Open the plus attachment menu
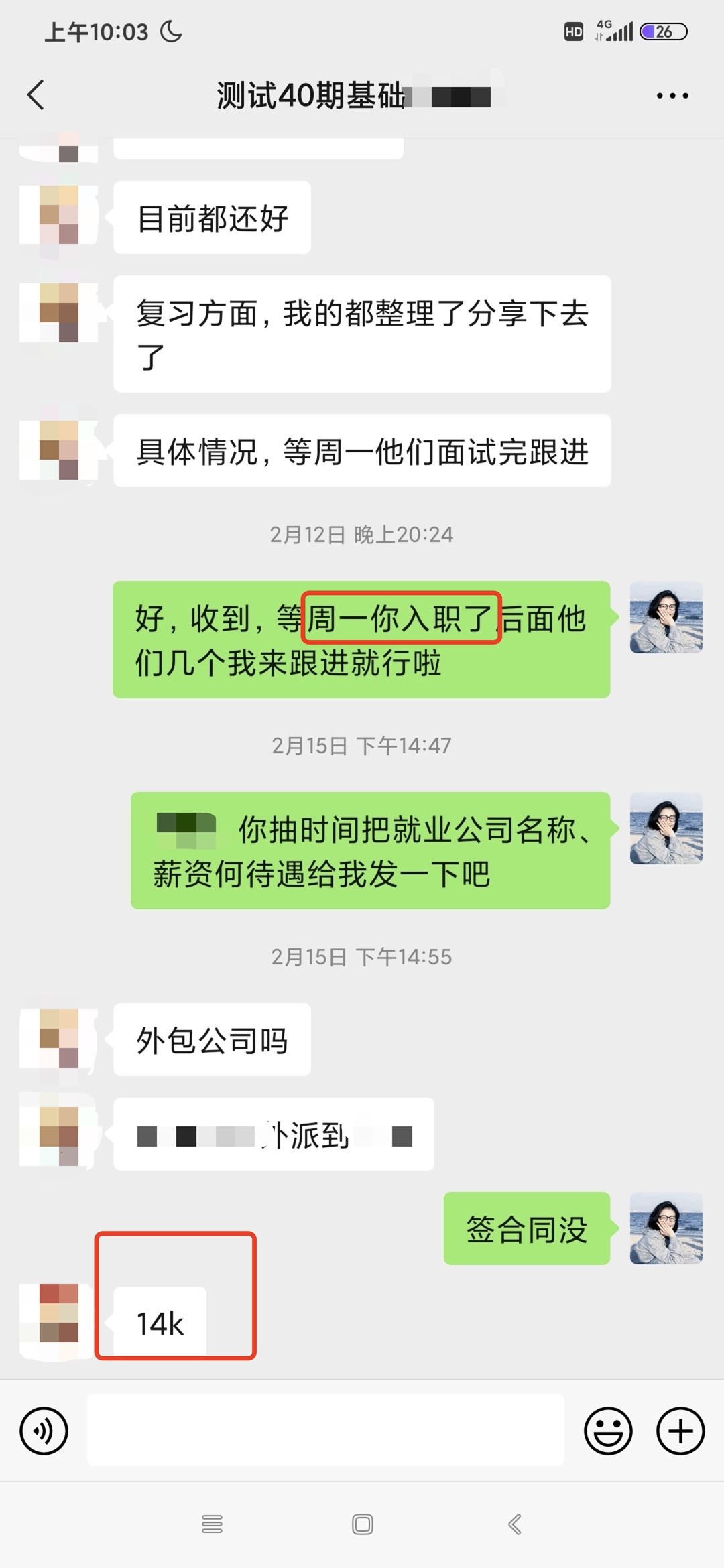 680,1431
